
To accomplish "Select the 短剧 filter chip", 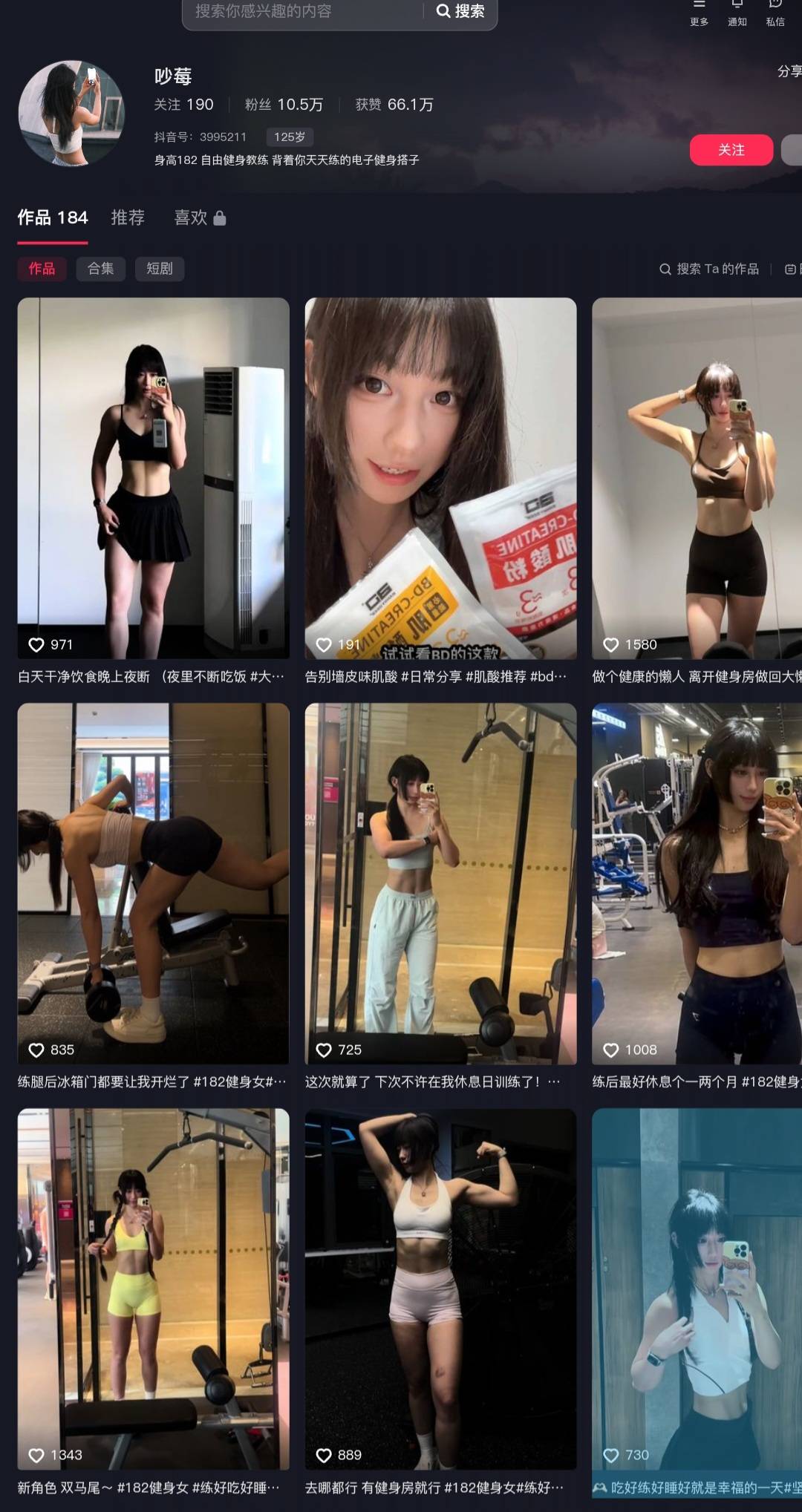I will 159,269.
